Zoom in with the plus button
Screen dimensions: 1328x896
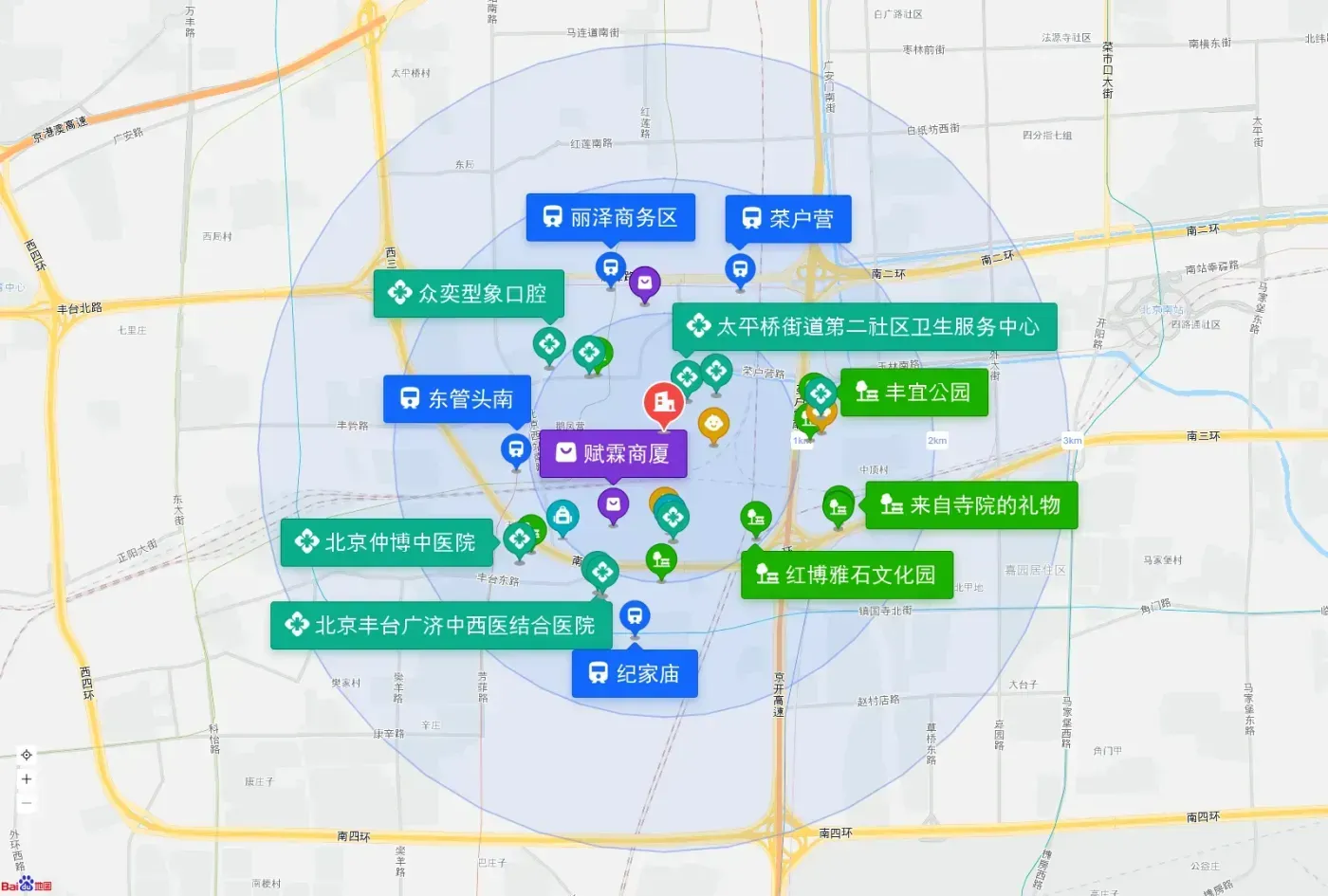click(x=27, y=778)
